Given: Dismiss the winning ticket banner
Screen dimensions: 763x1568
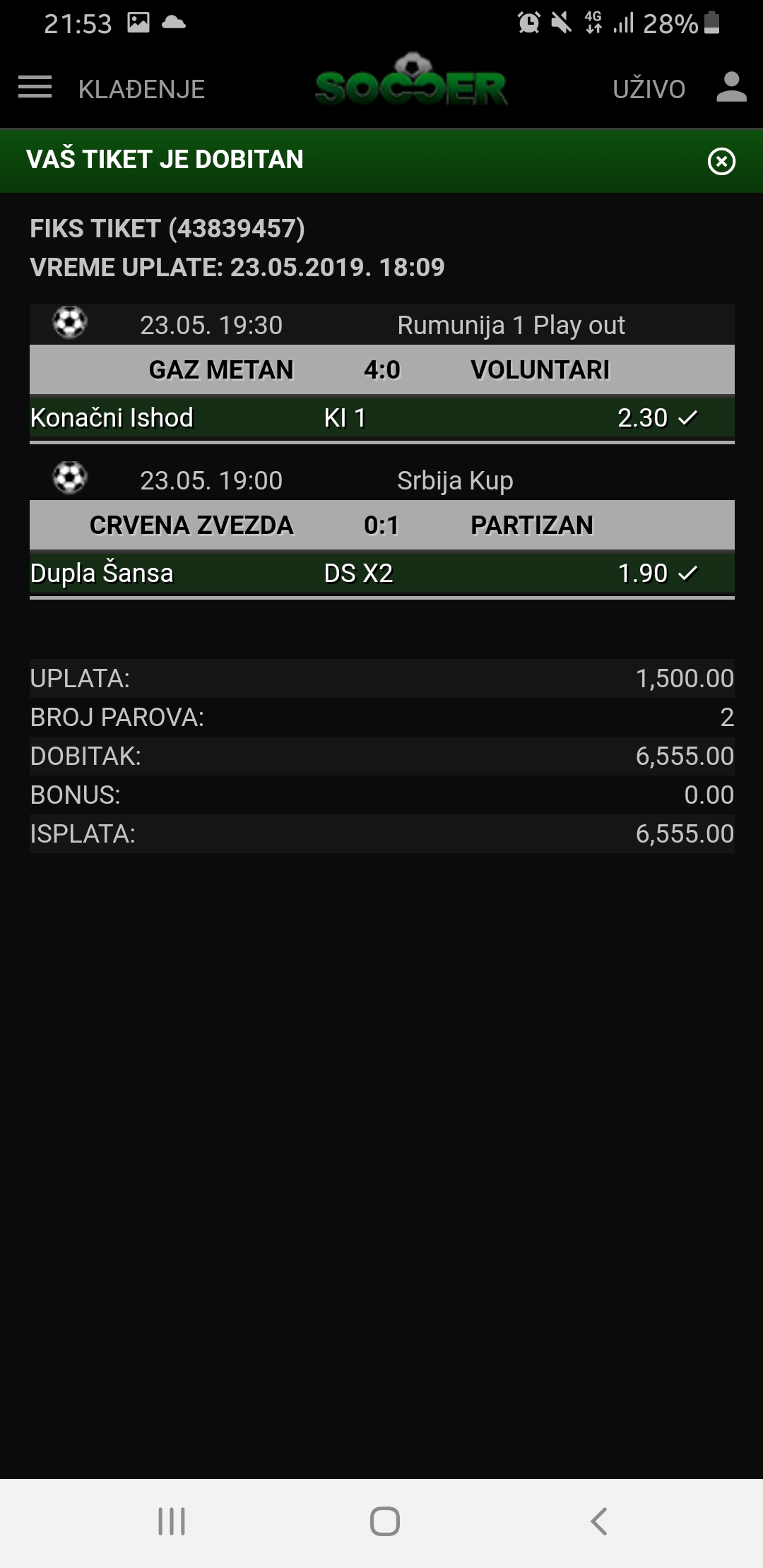Looking at the screenshot, I should click(721, 161).
